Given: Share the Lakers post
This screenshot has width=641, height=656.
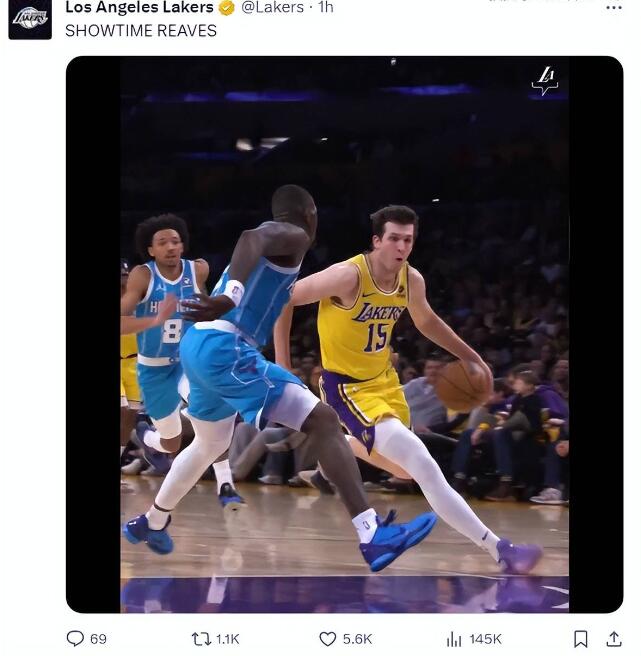Looking at the screenshot, I should 614,638.
